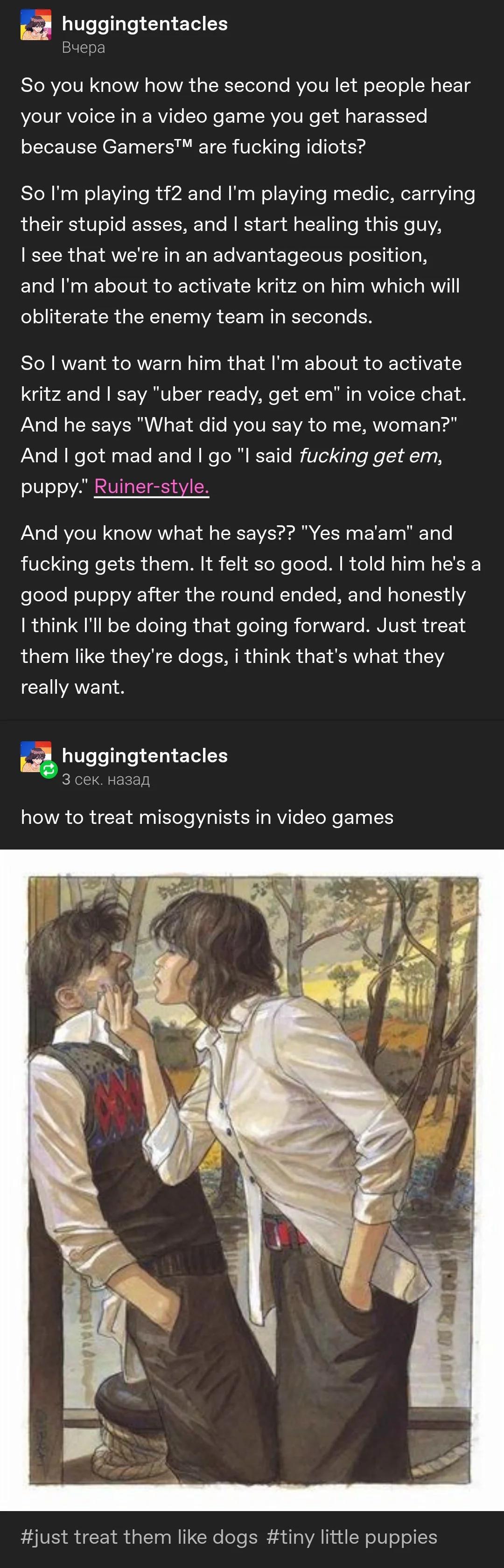This screenshot has height=1568, width=504.
Task: Open huggingtentacles profile from Вчера post
Action: point(144,24)
